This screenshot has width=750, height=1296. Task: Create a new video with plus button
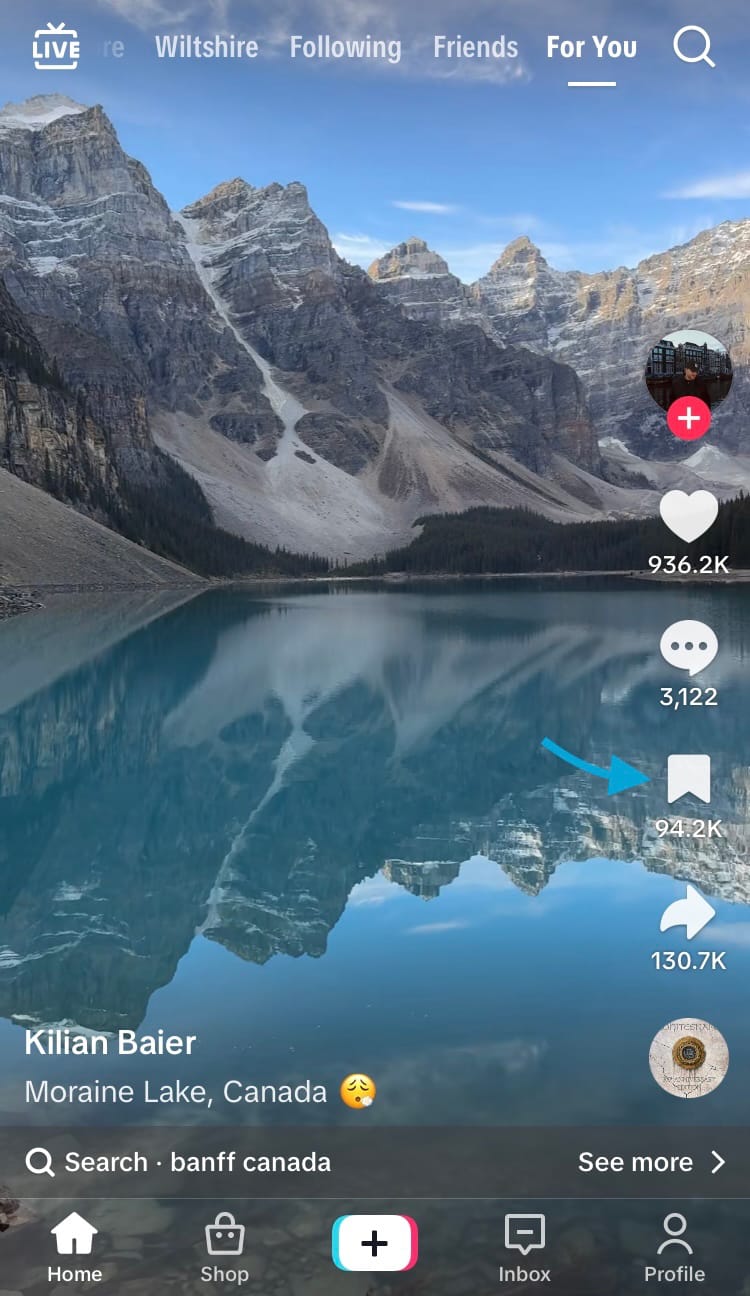tap(374, 1243)
